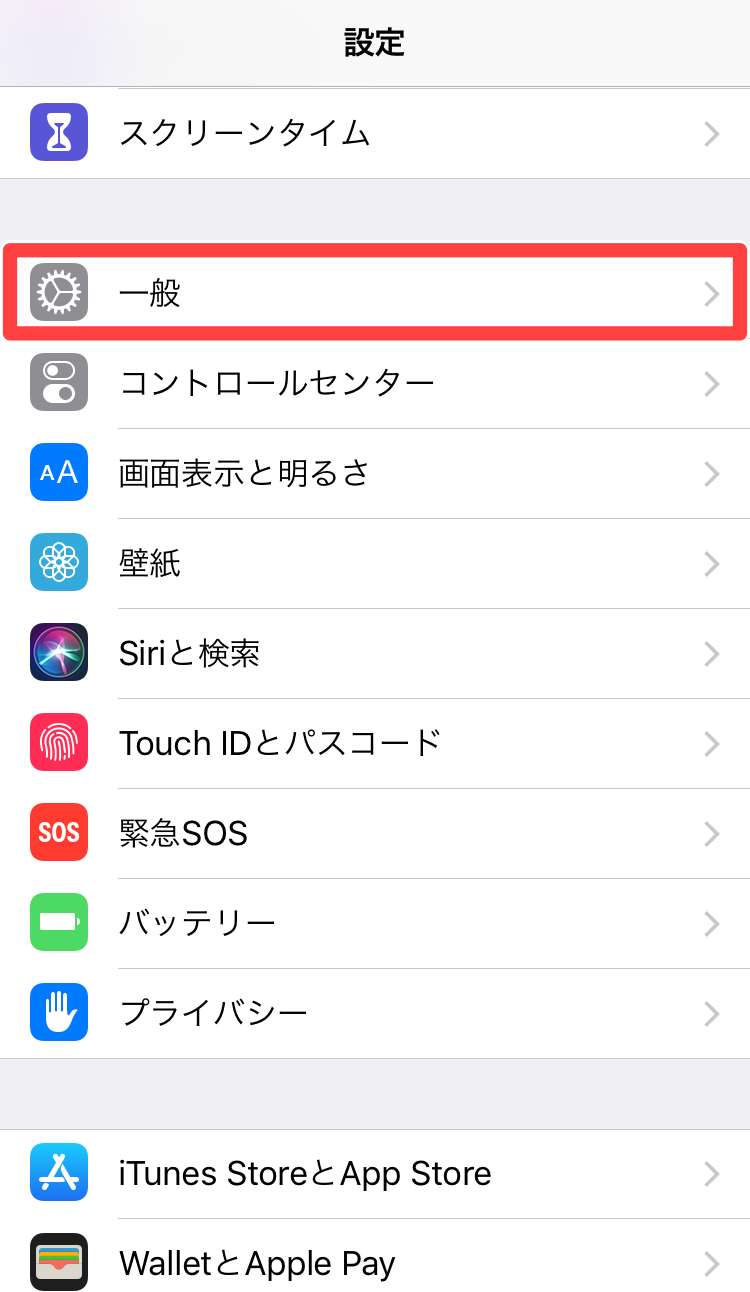750x1292 pixels.
Task: Open Siriと検索 settings
Action: [x=375, y=653]
